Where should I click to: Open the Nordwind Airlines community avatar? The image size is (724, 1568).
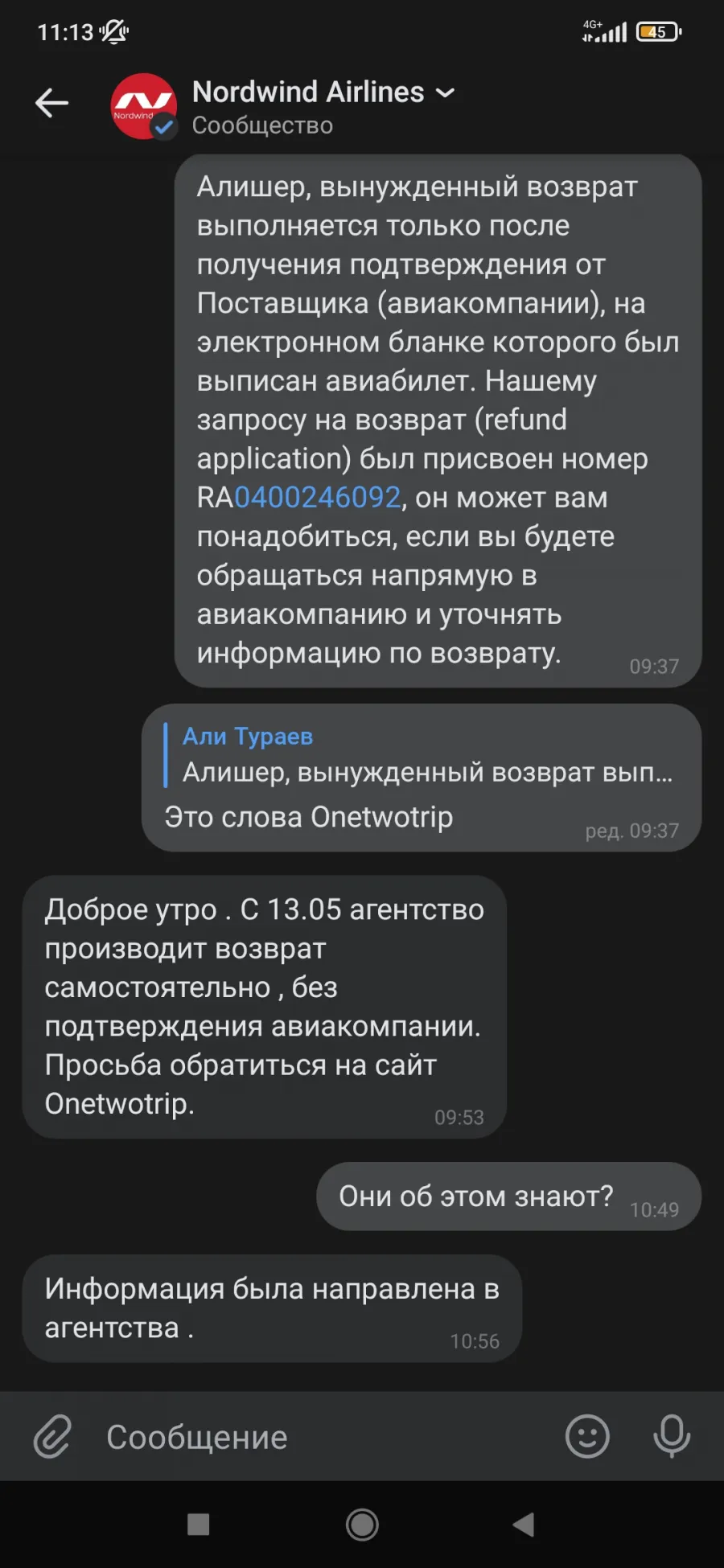click(x=144, y=106)
